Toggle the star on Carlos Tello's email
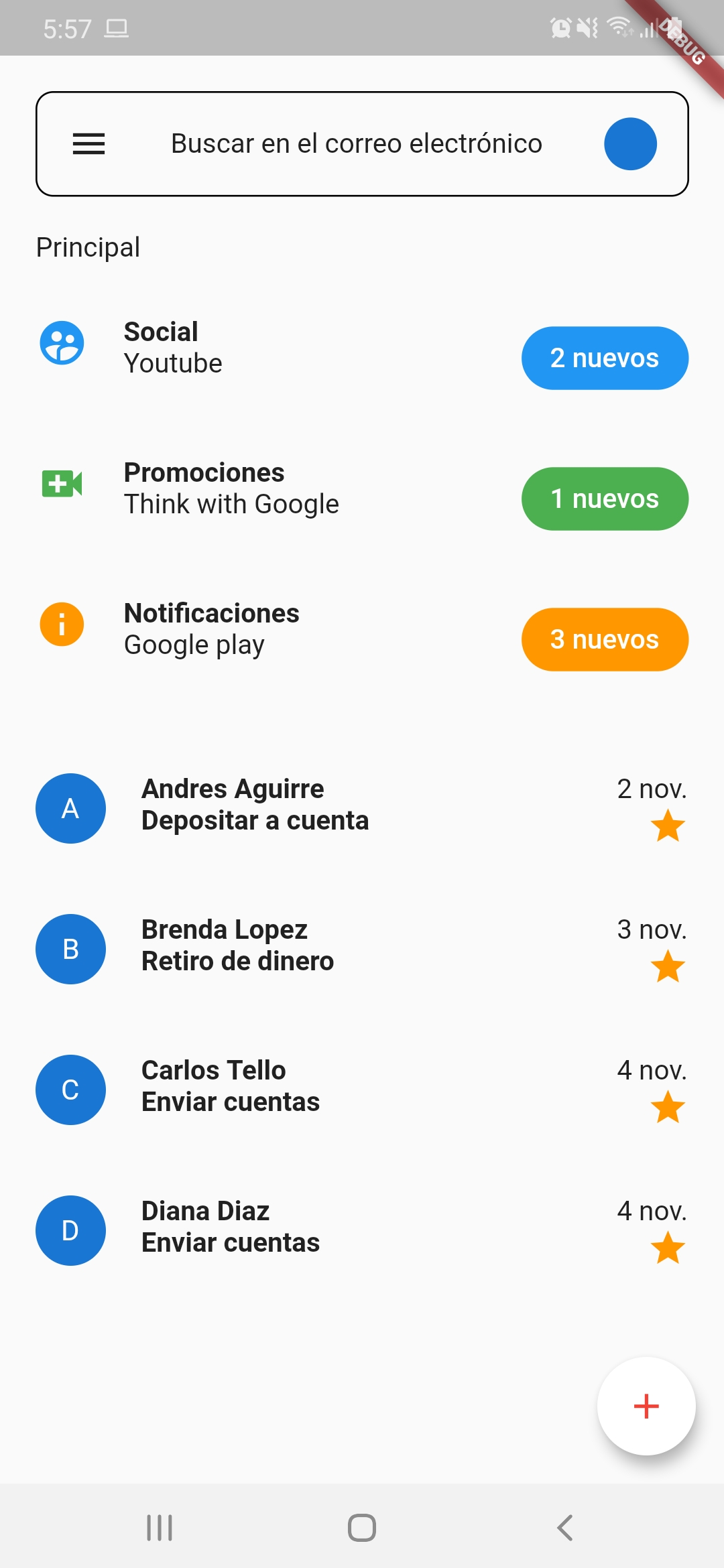724x1568 pixels. [668, 1107]
